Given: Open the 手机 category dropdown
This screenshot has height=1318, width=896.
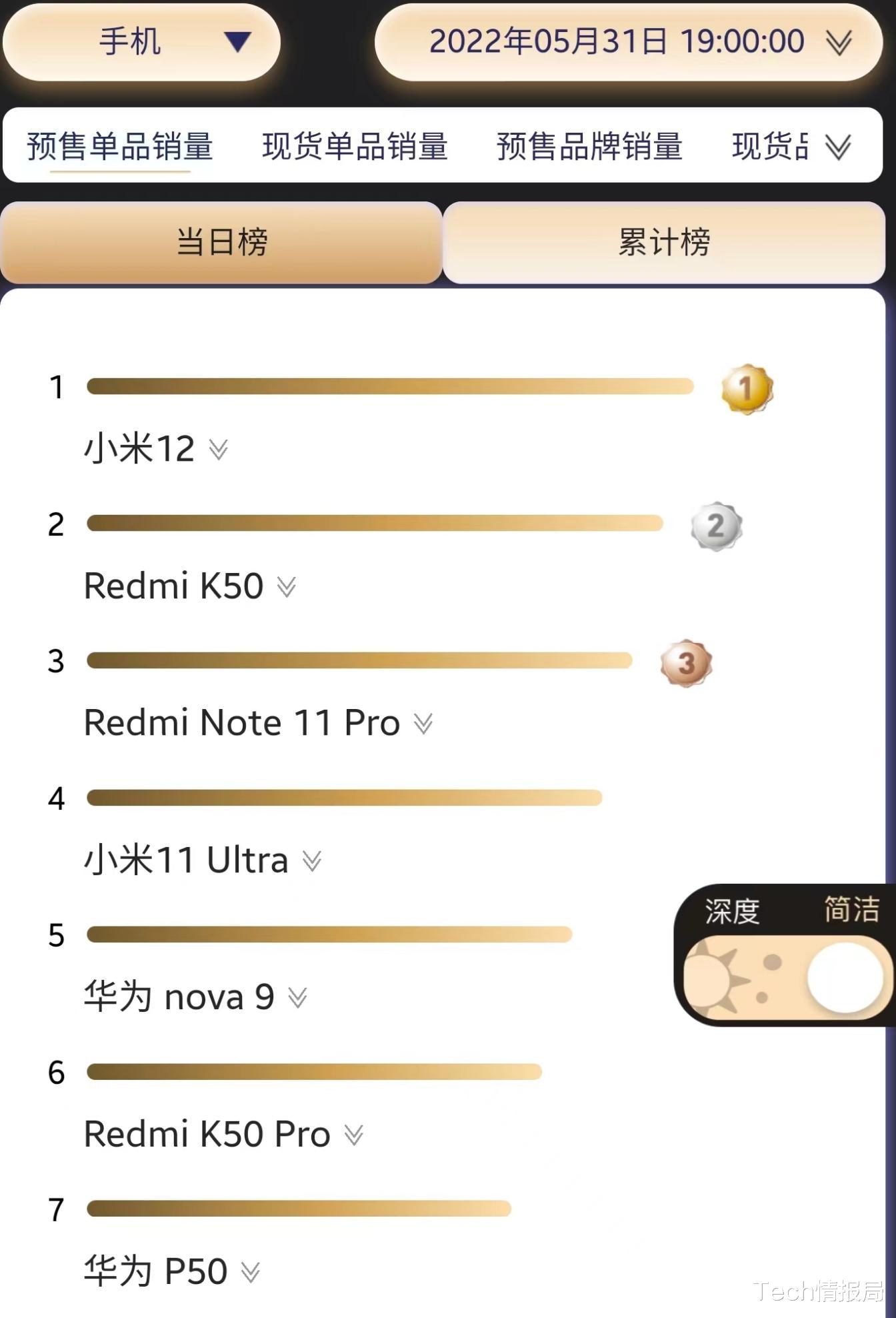Looking at the screenshot, I should click(x=140, y=42).
